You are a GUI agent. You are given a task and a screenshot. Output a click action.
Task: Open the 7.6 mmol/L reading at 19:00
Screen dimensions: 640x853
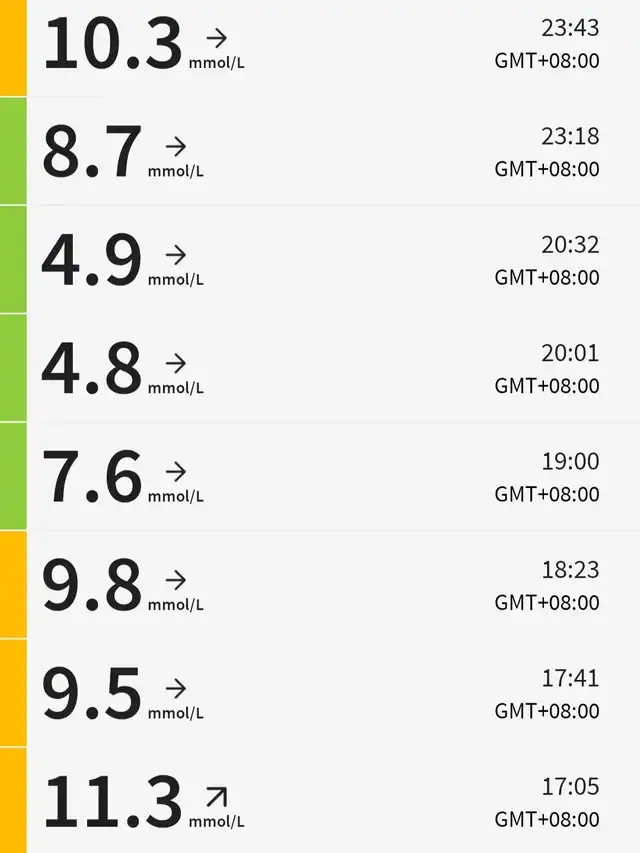point(320,476)
